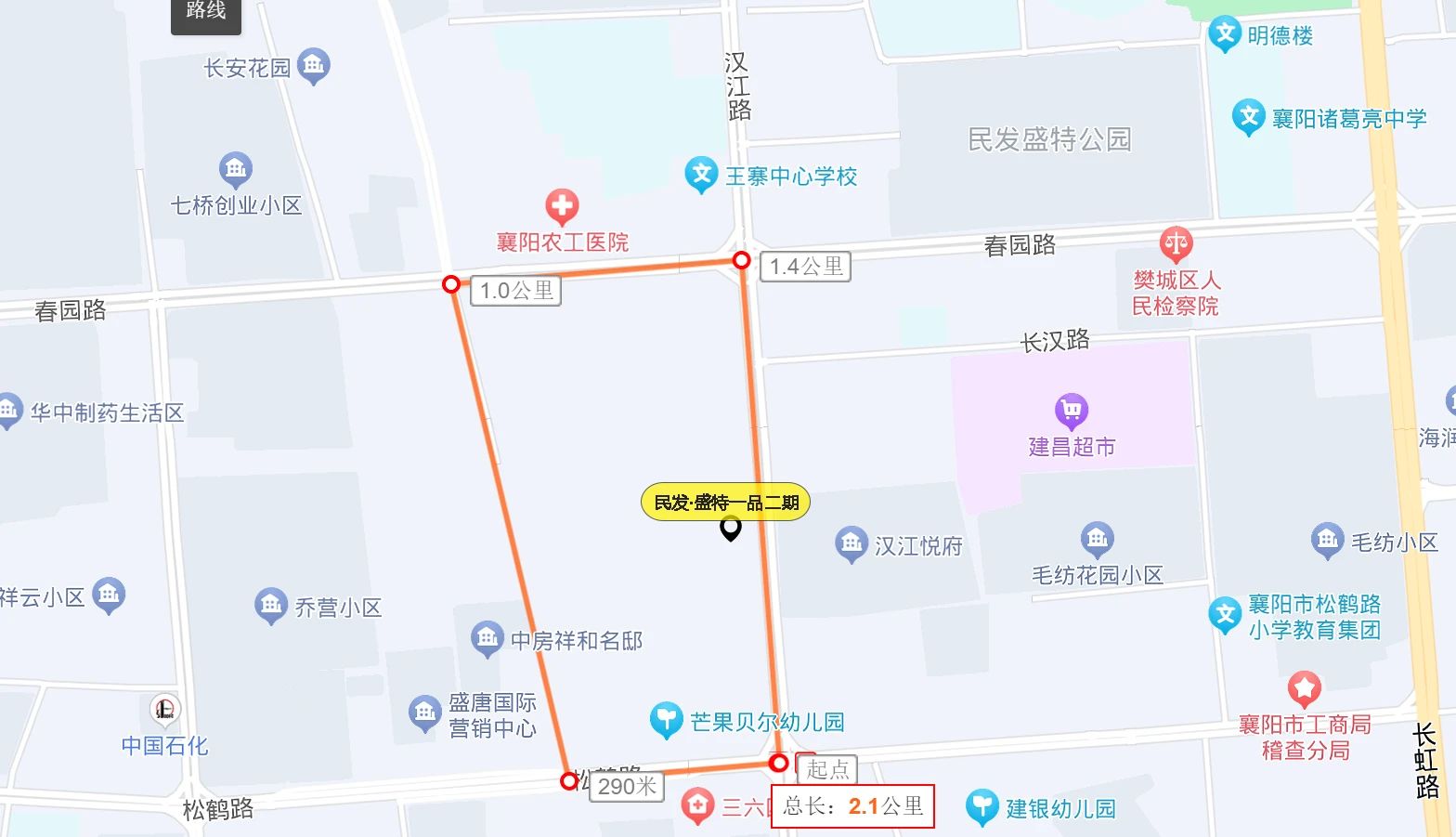Open the 路线 route button

[x=205, y=13]
